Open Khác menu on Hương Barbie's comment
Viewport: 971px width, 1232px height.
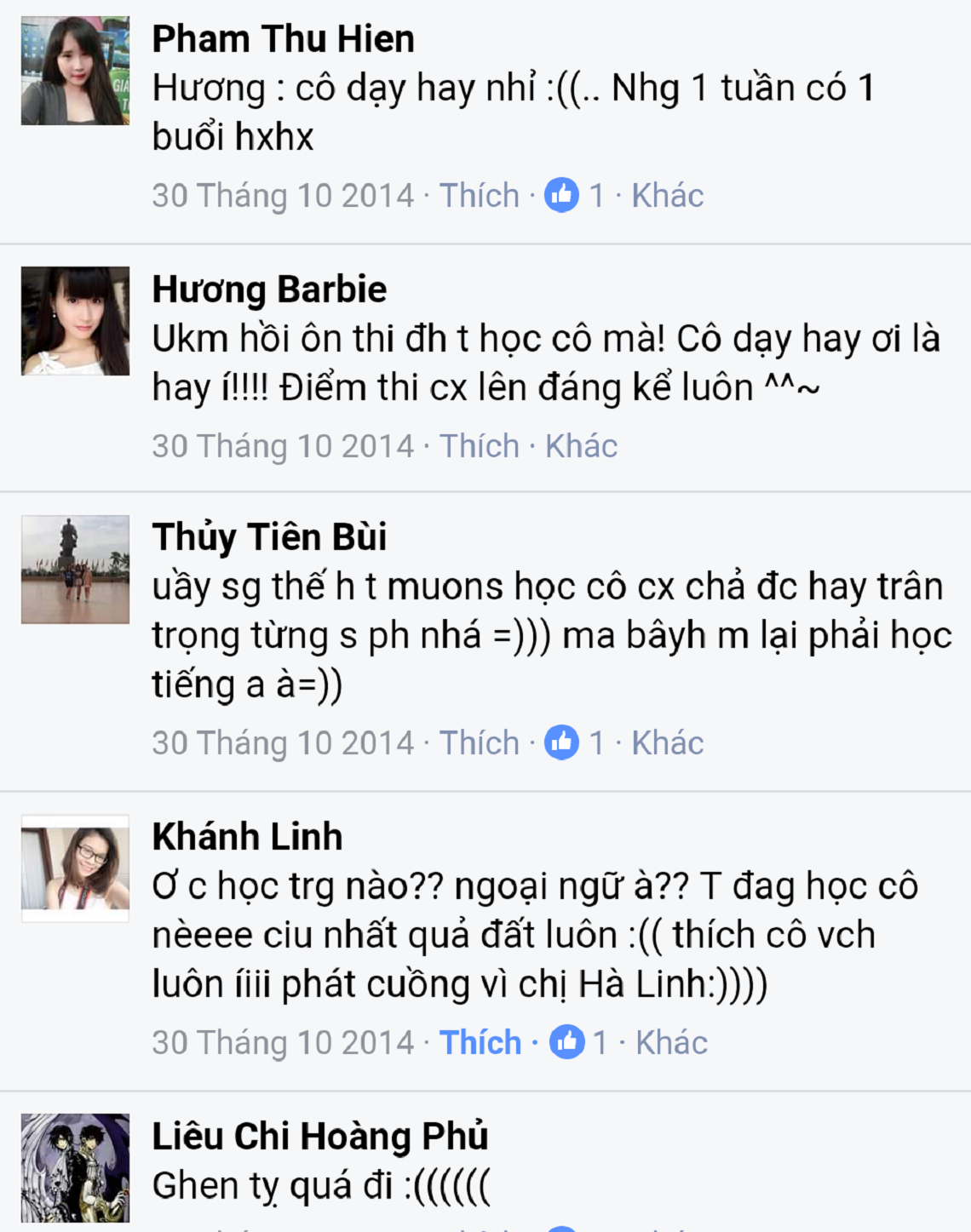pos(581,446)
